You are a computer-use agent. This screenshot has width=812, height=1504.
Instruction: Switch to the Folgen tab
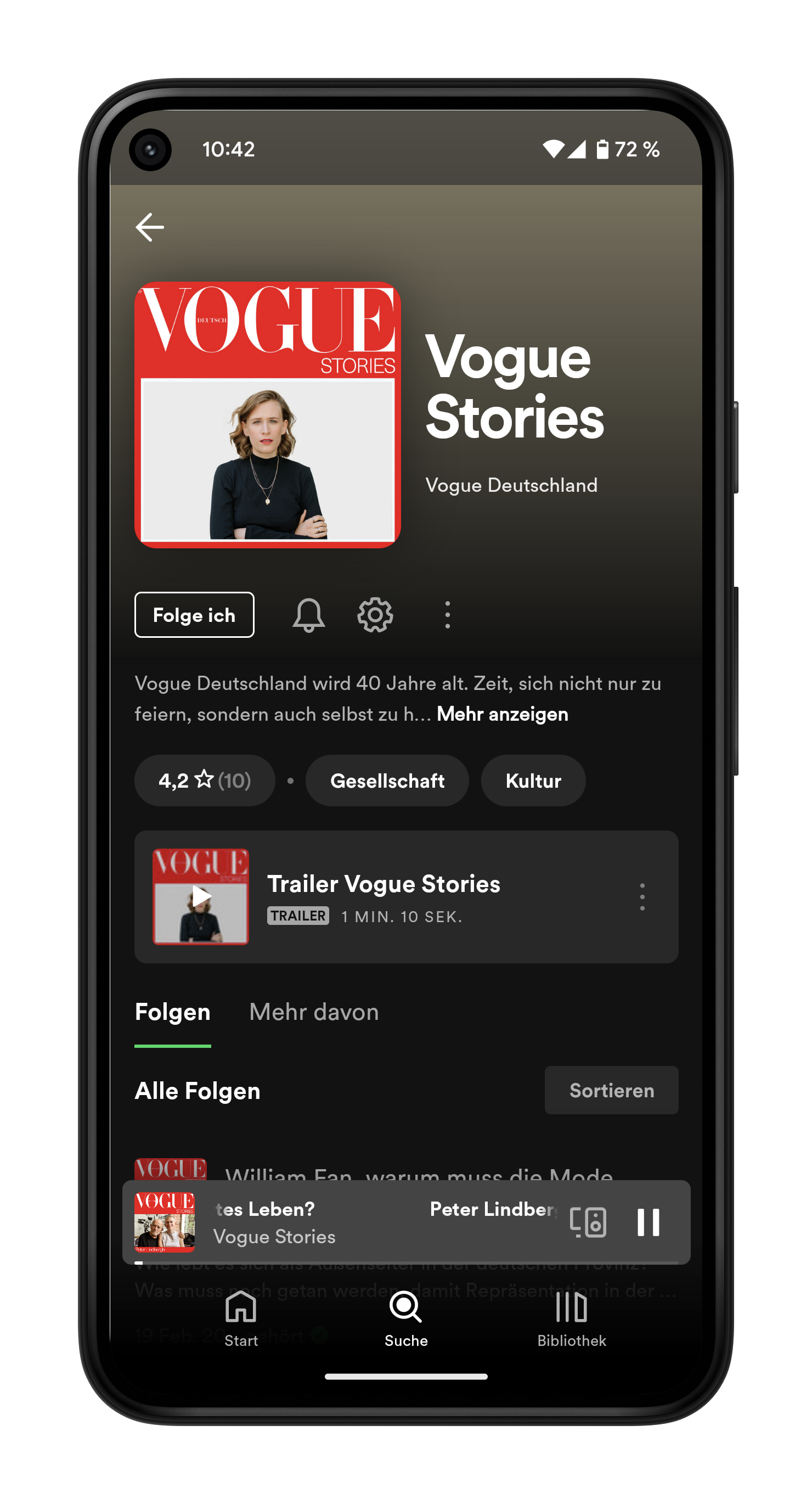tap(173, 1012)
